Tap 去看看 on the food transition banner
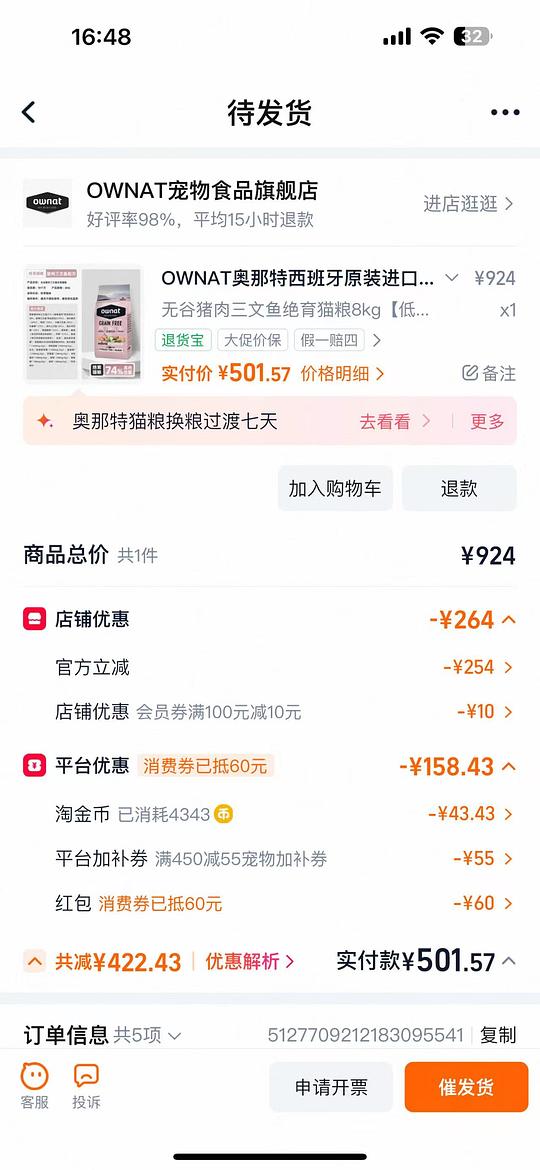 click(395, 422)
